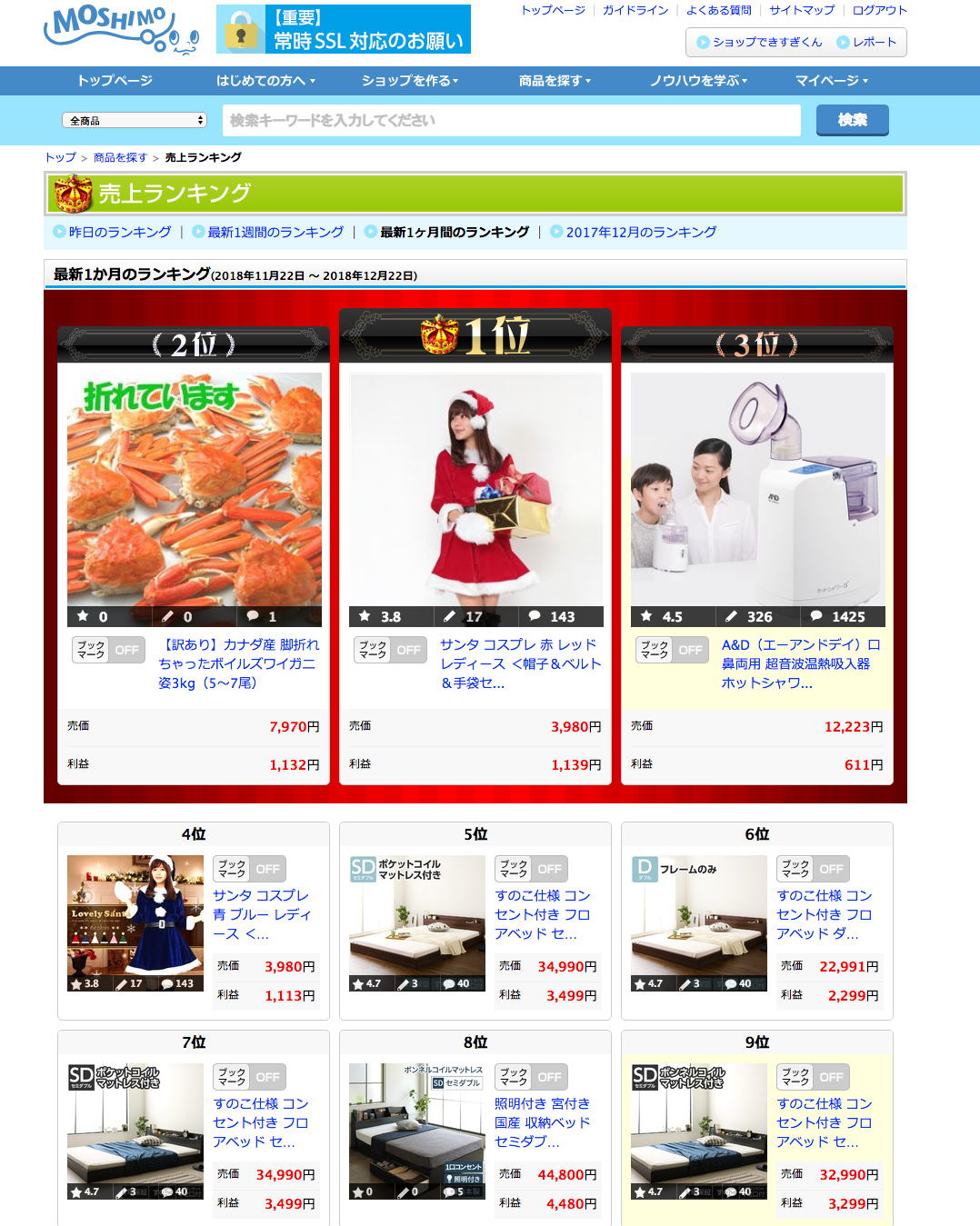Open the A&D 超音波温熱吸入器 product link

click(800, 663)
